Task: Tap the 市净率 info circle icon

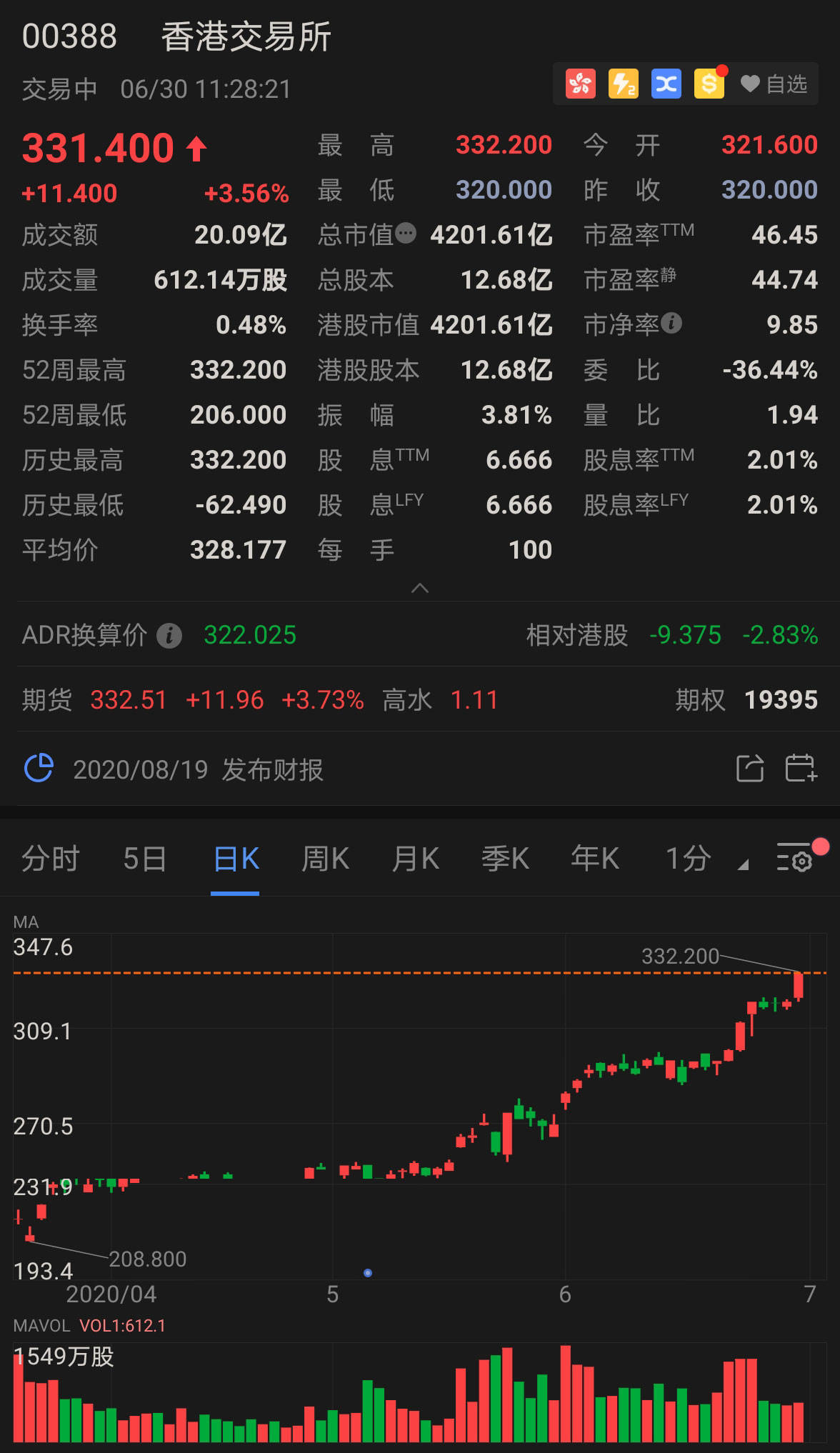Action: (670, 324)
